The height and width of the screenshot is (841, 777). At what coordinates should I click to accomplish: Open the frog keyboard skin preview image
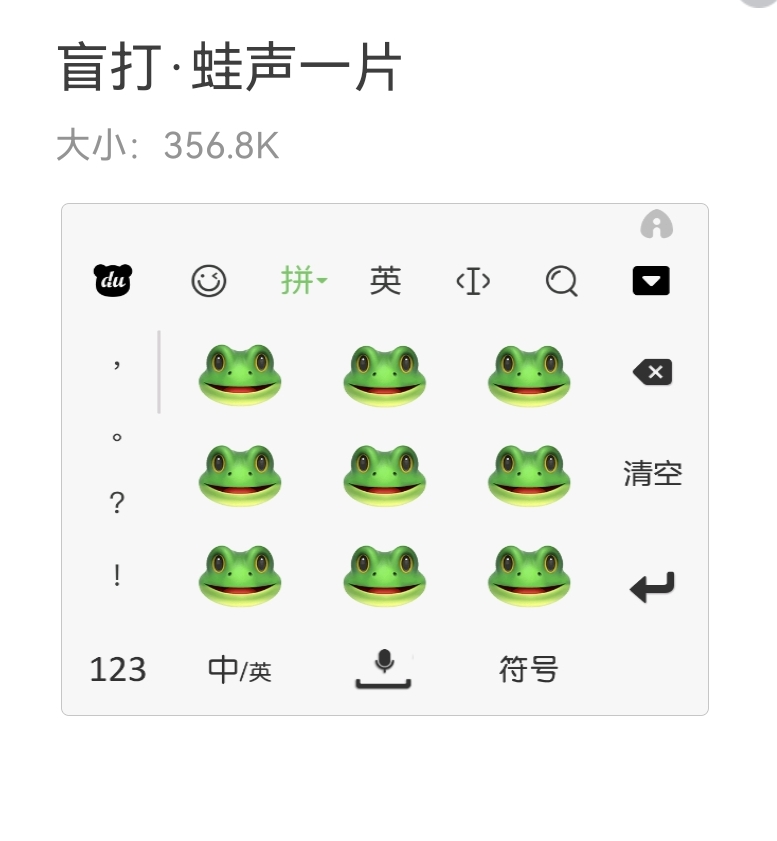[385, 459]
